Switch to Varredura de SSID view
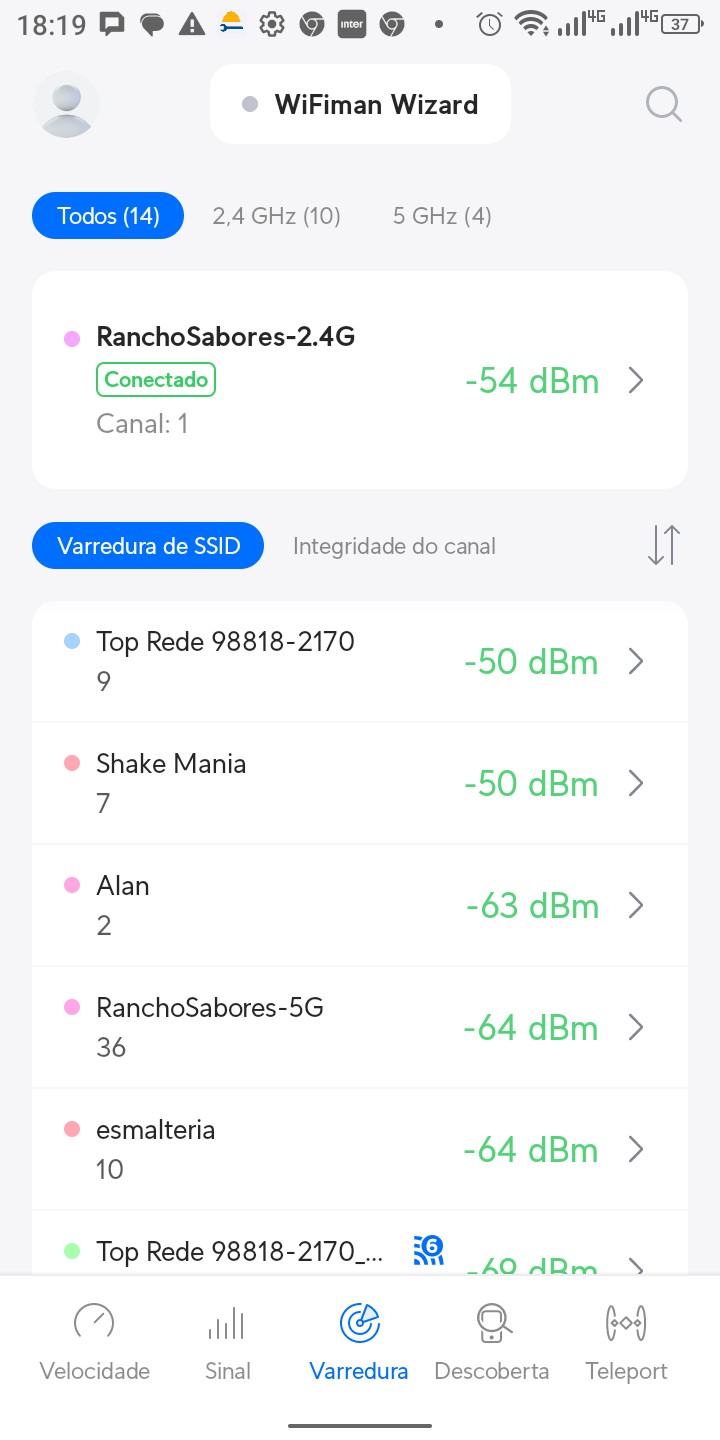Image resolution: width=720 pixels, height=1440 pixels. tap(148, 546)
